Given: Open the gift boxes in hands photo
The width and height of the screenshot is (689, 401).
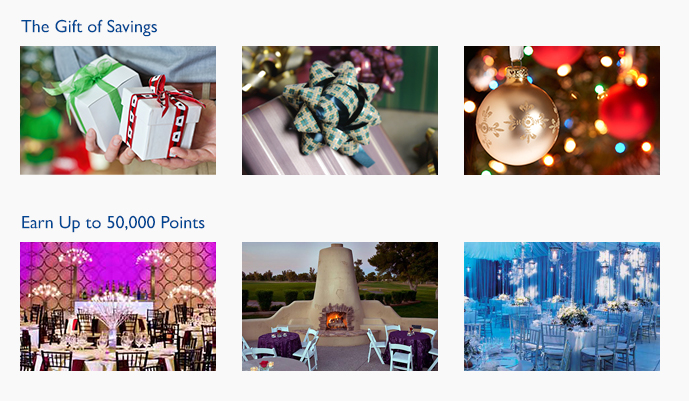Looking at the screenshot, I should (x=118, y=110).
